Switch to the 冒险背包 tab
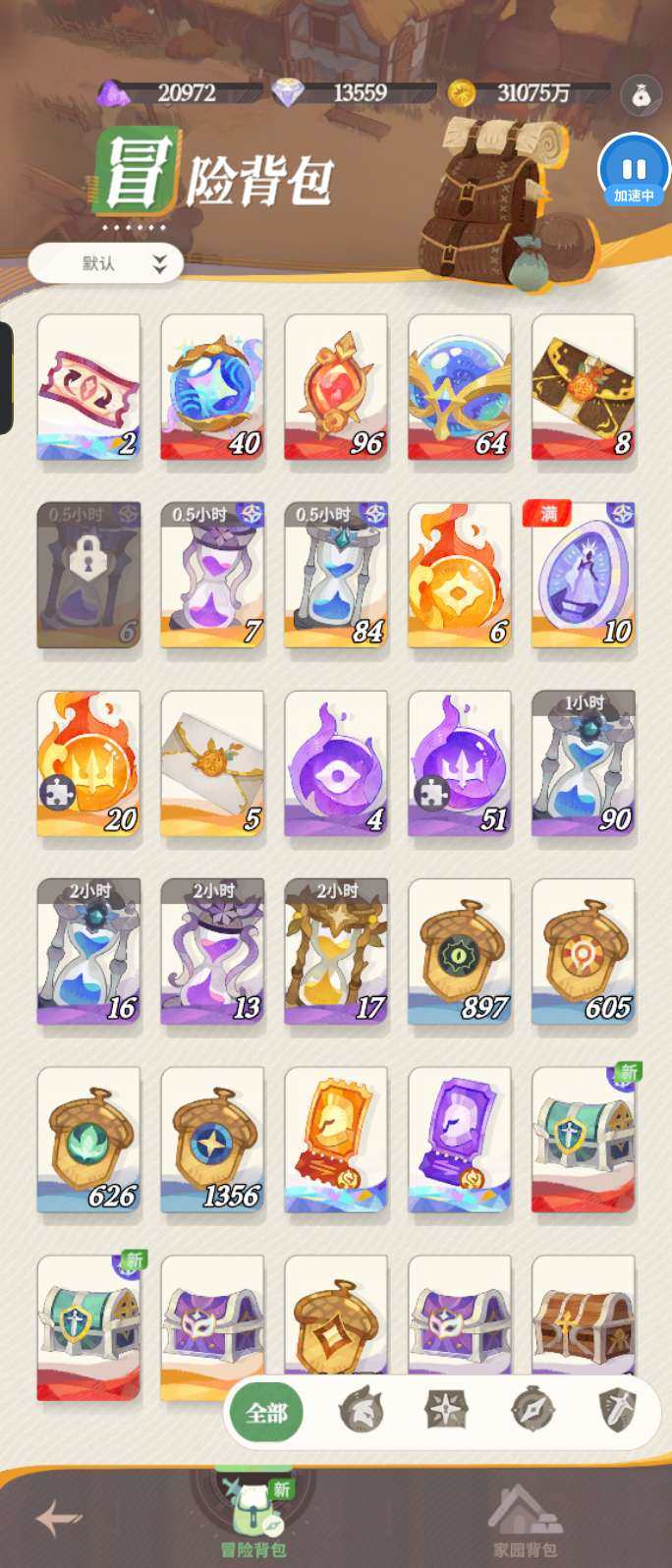Viewport: 672px width, 1568px height. [252, 1522]
